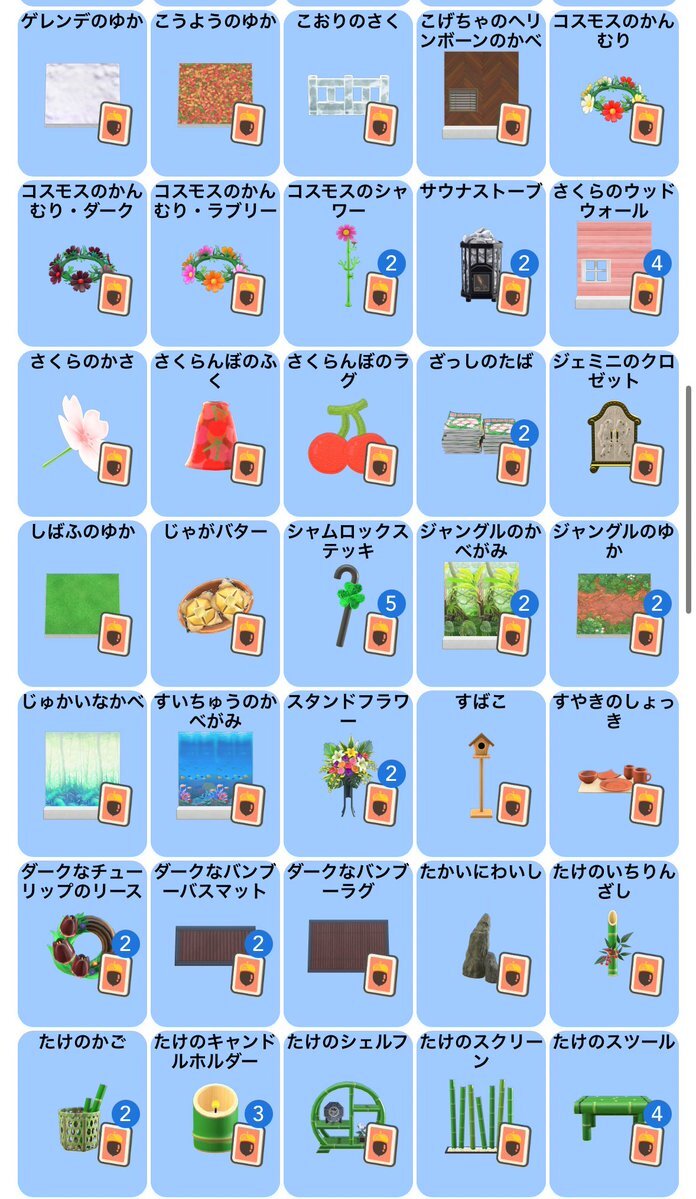Tap the コスモスのかんむり・ダーク tile

(x=82, y=263)
